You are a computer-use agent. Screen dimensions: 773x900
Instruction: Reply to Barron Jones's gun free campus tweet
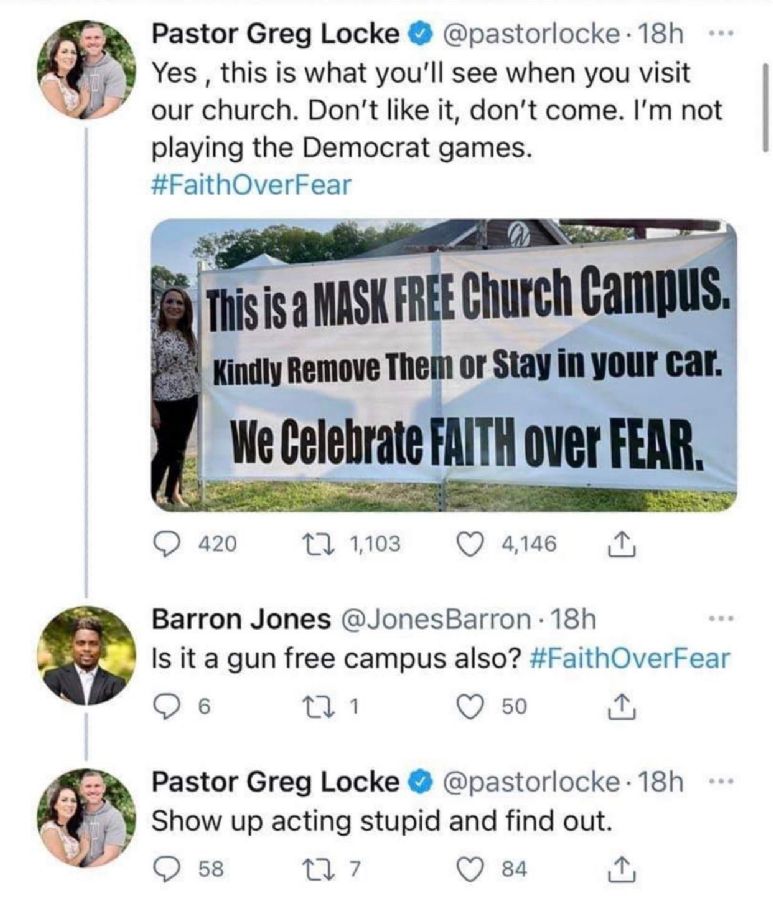[167, 706]
